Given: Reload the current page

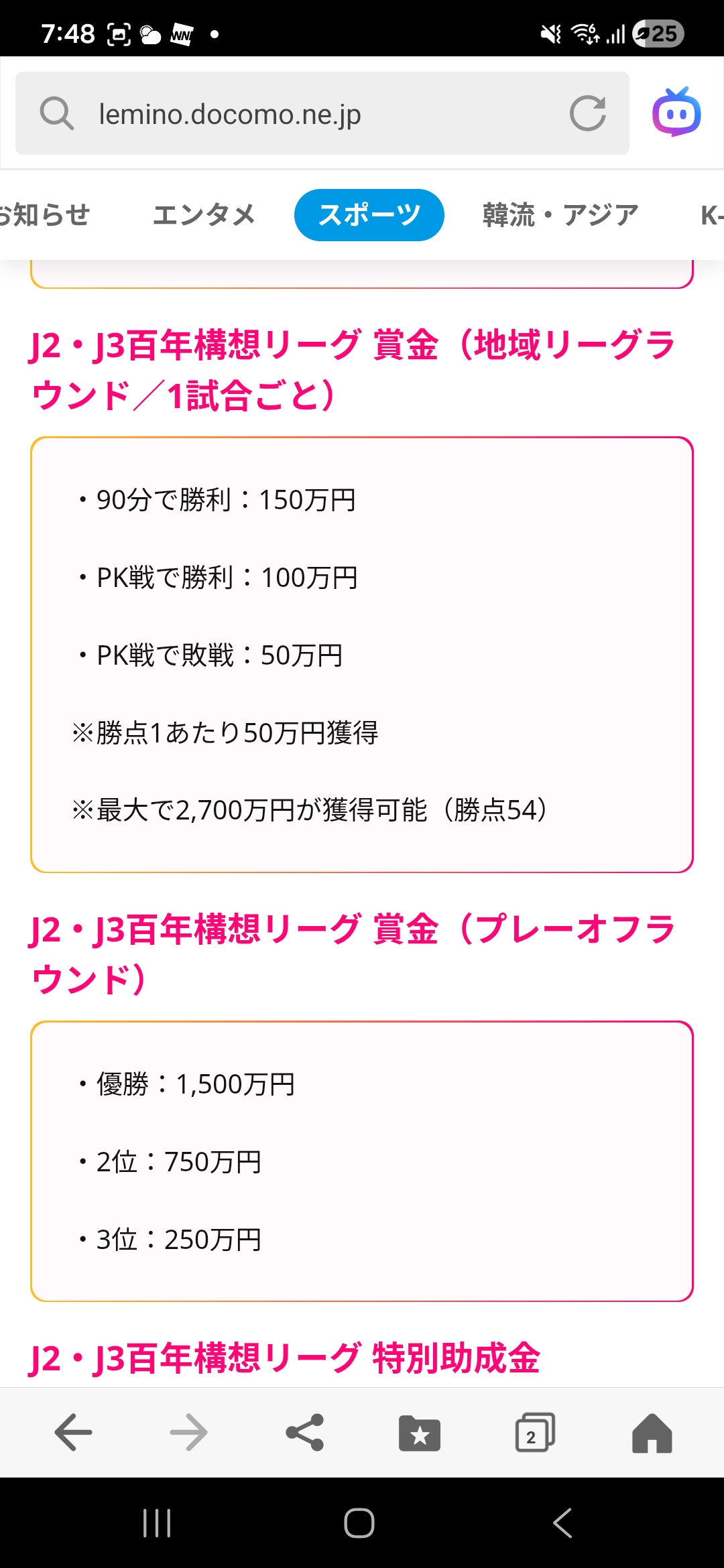Looking at the screenshot, I should click(x=587, y=113).
